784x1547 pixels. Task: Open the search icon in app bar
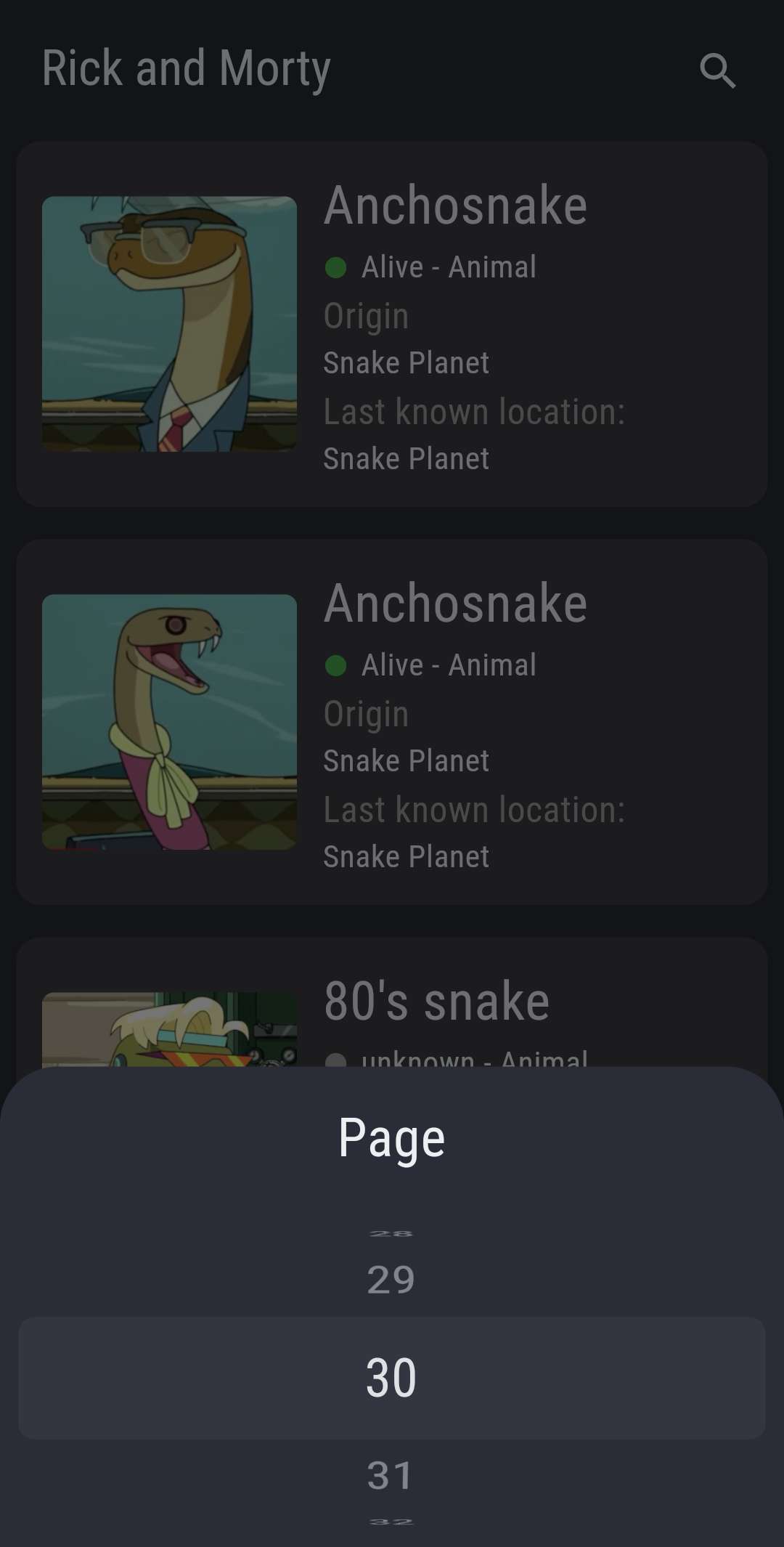tap(717, 70)
